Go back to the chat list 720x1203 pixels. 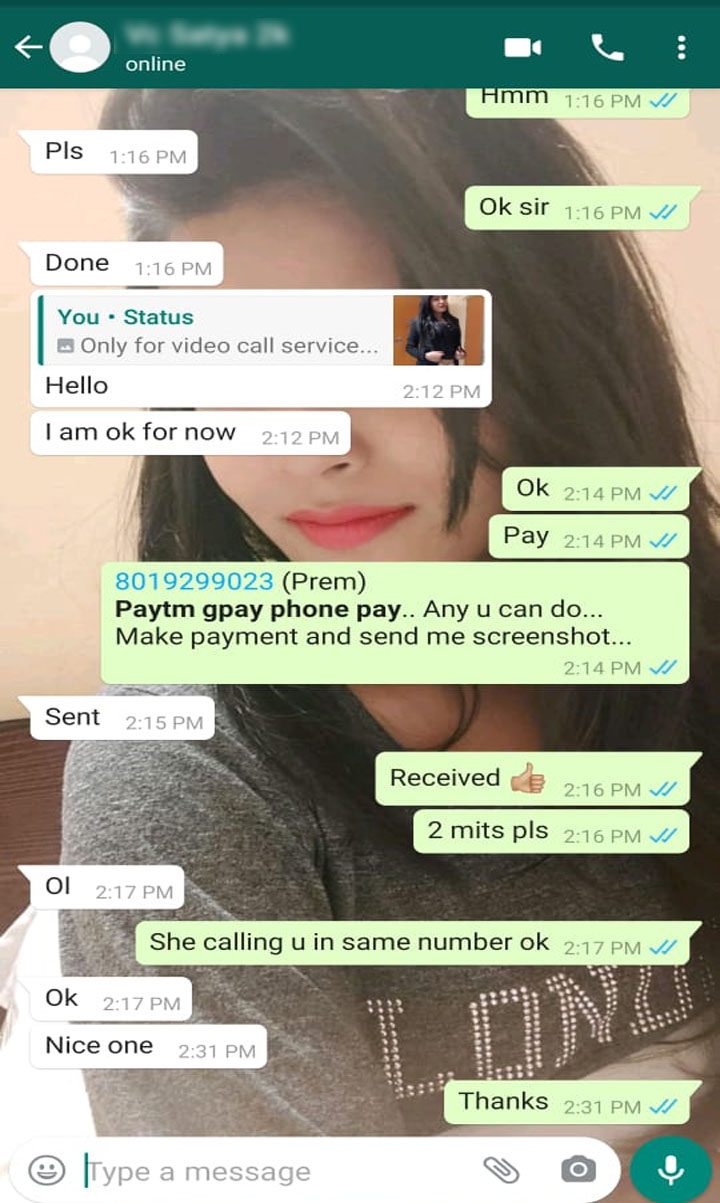pos(27,47)
